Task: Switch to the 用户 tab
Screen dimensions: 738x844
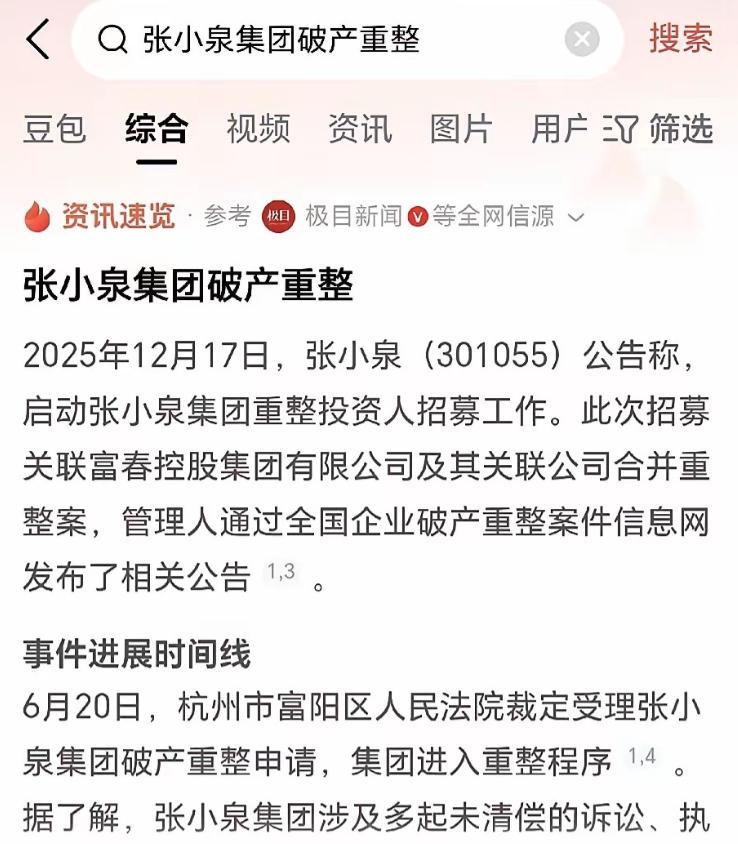Action: [x=560, y=129]
